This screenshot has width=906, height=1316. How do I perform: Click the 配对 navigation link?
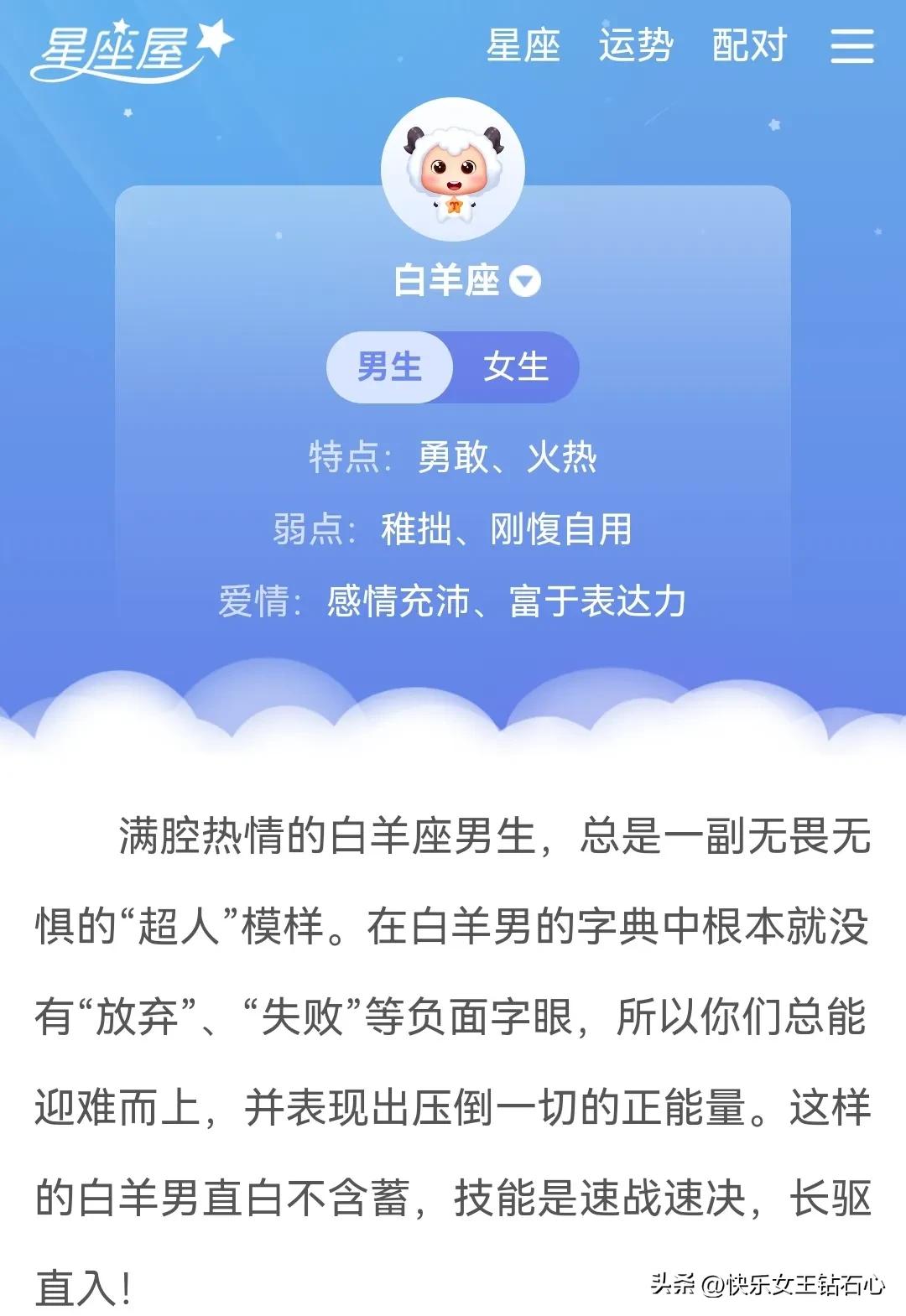[x=749, y=46]
